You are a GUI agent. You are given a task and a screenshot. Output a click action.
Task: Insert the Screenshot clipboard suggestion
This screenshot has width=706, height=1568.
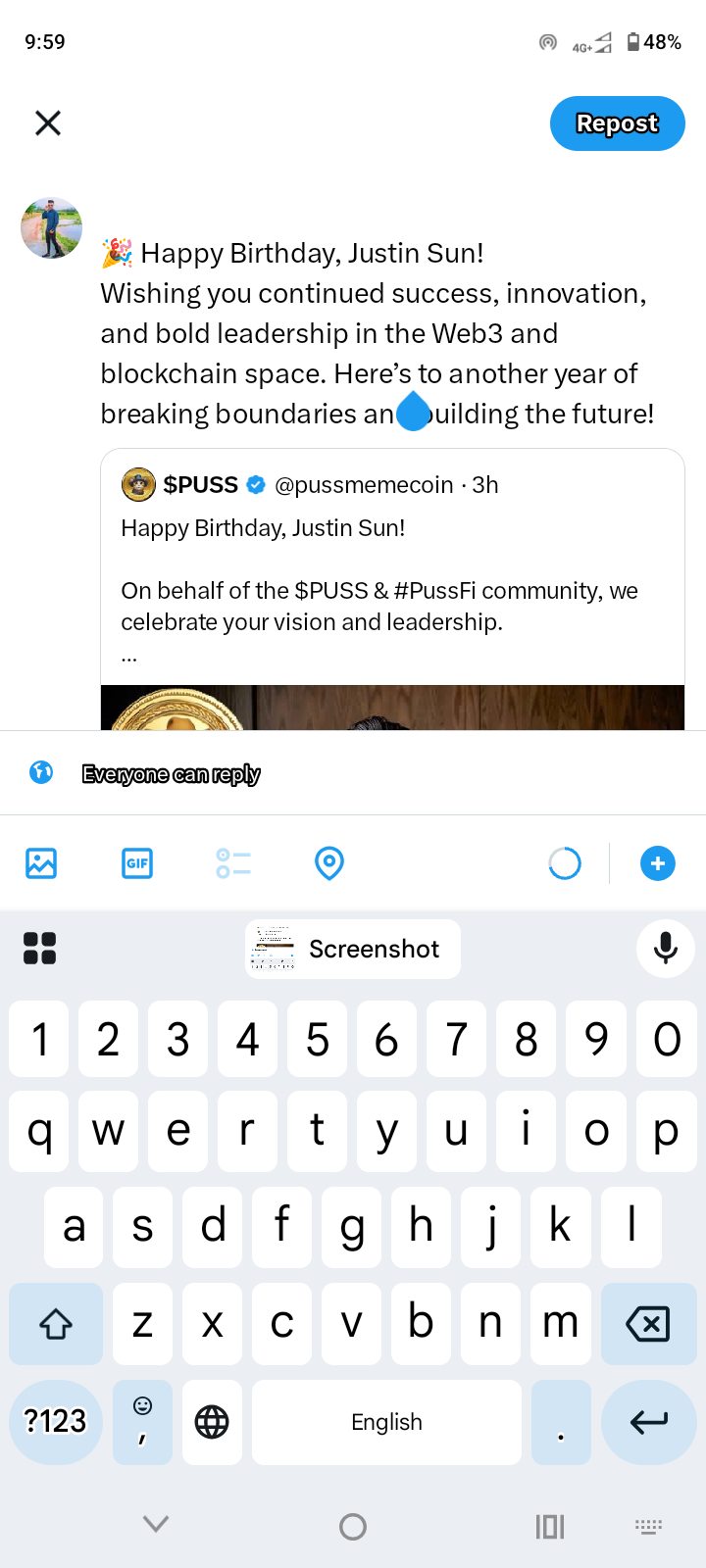[353, 949]
